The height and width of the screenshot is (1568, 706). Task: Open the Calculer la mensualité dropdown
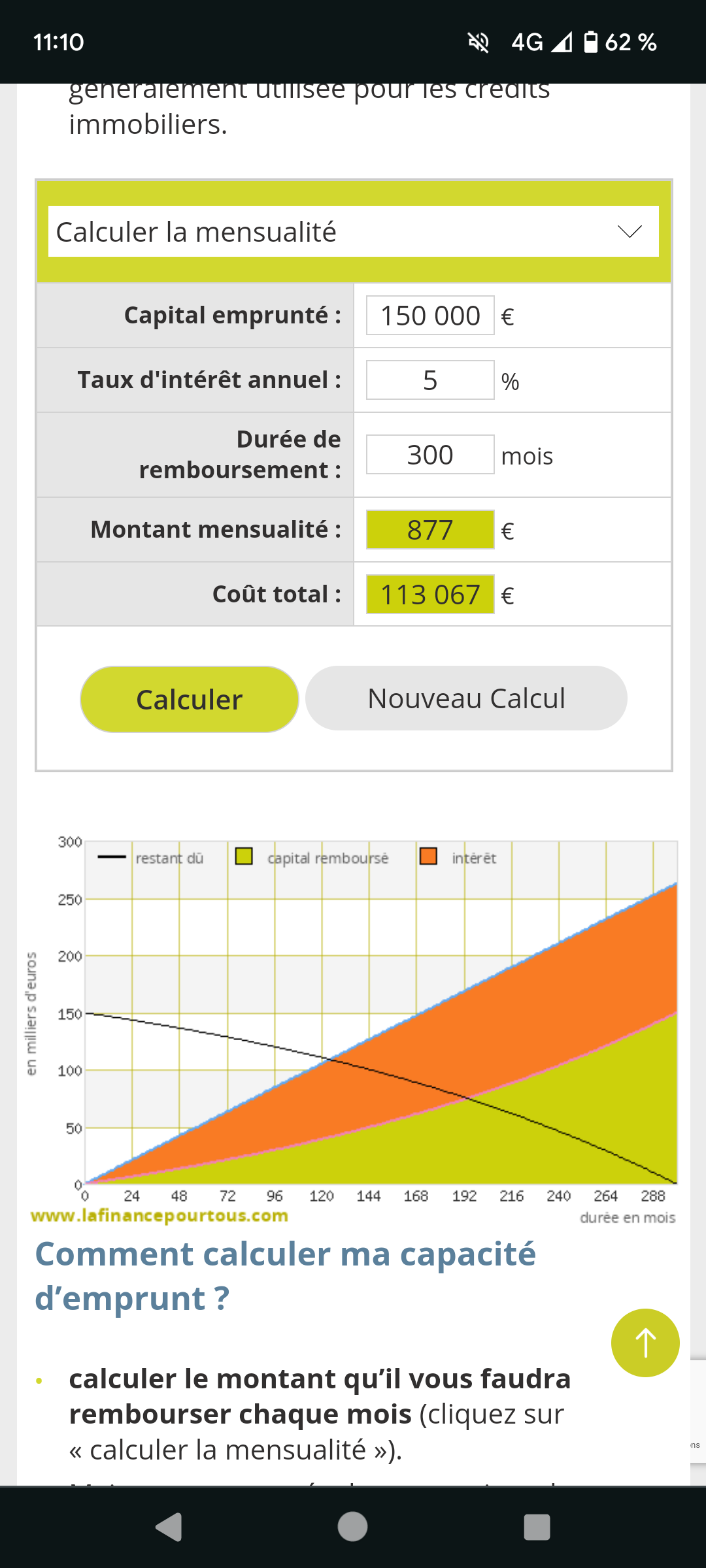click(353, 231)
